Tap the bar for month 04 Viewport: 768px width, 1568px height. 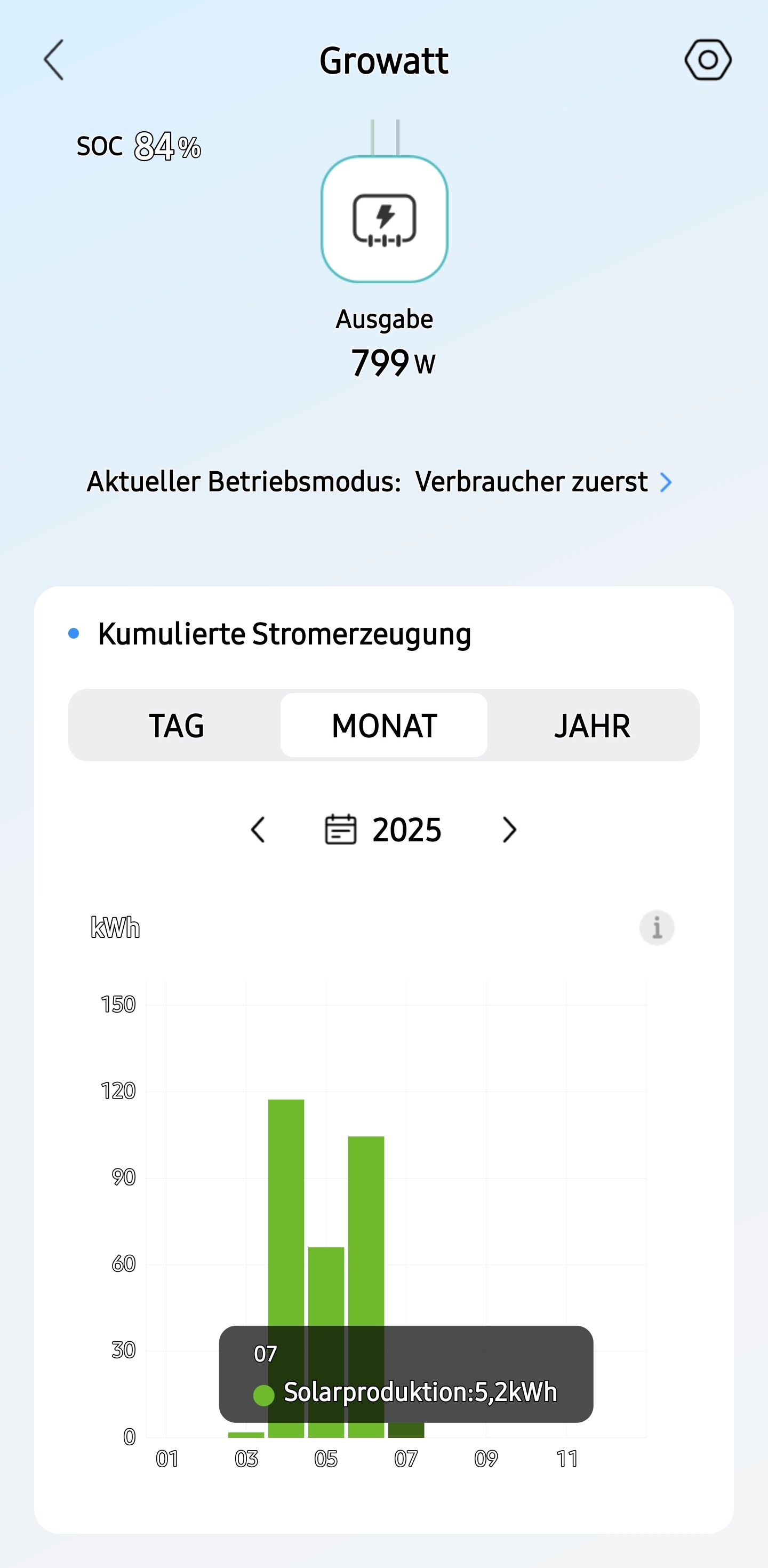coord(286,1269)
